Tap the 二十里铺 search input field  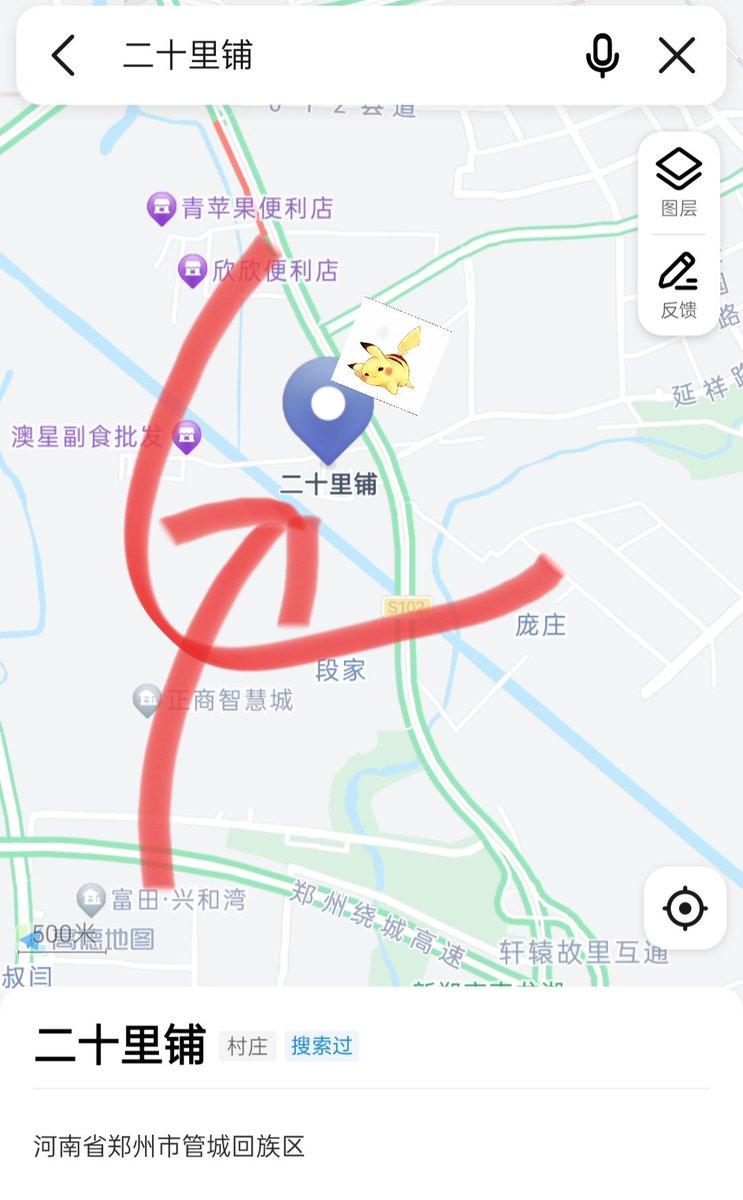click(x=250, y=57)
